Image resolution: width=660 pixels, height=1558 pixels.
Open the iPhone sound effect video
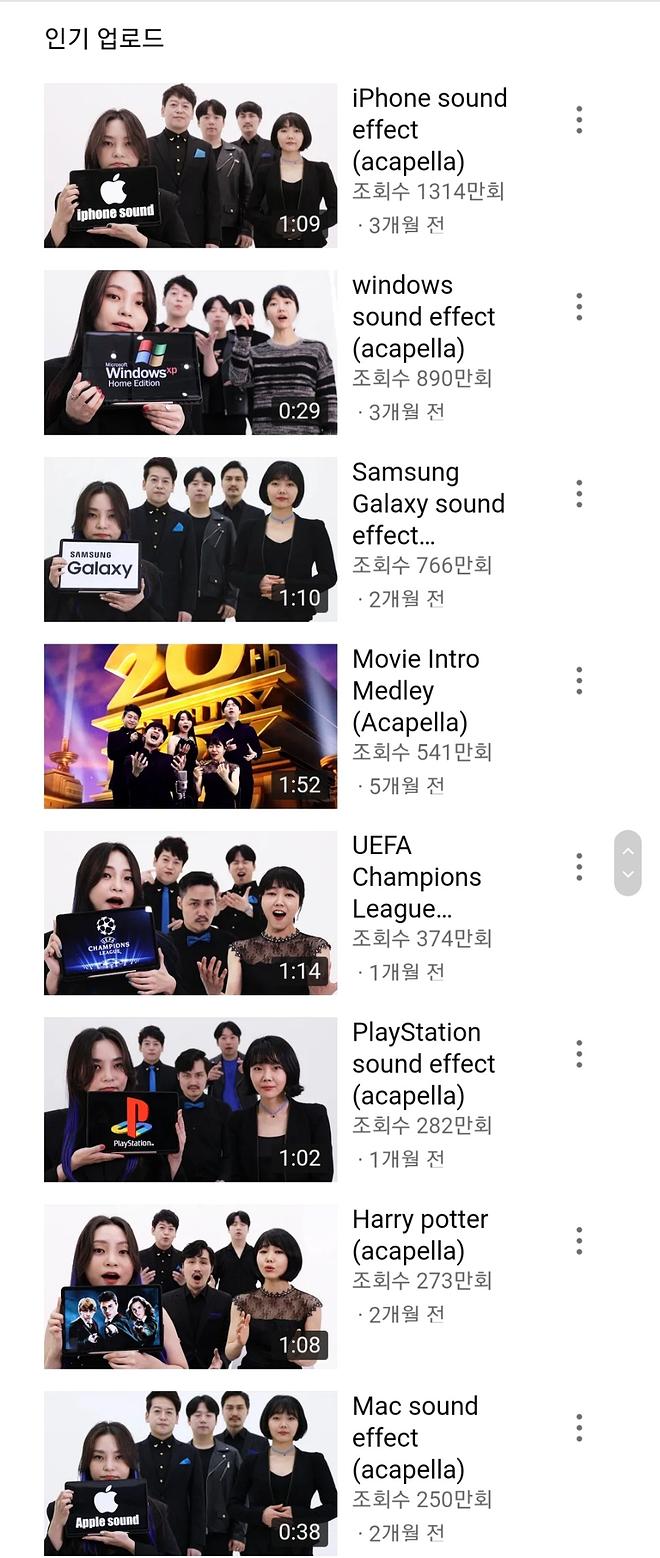click(x=190, y=165)
